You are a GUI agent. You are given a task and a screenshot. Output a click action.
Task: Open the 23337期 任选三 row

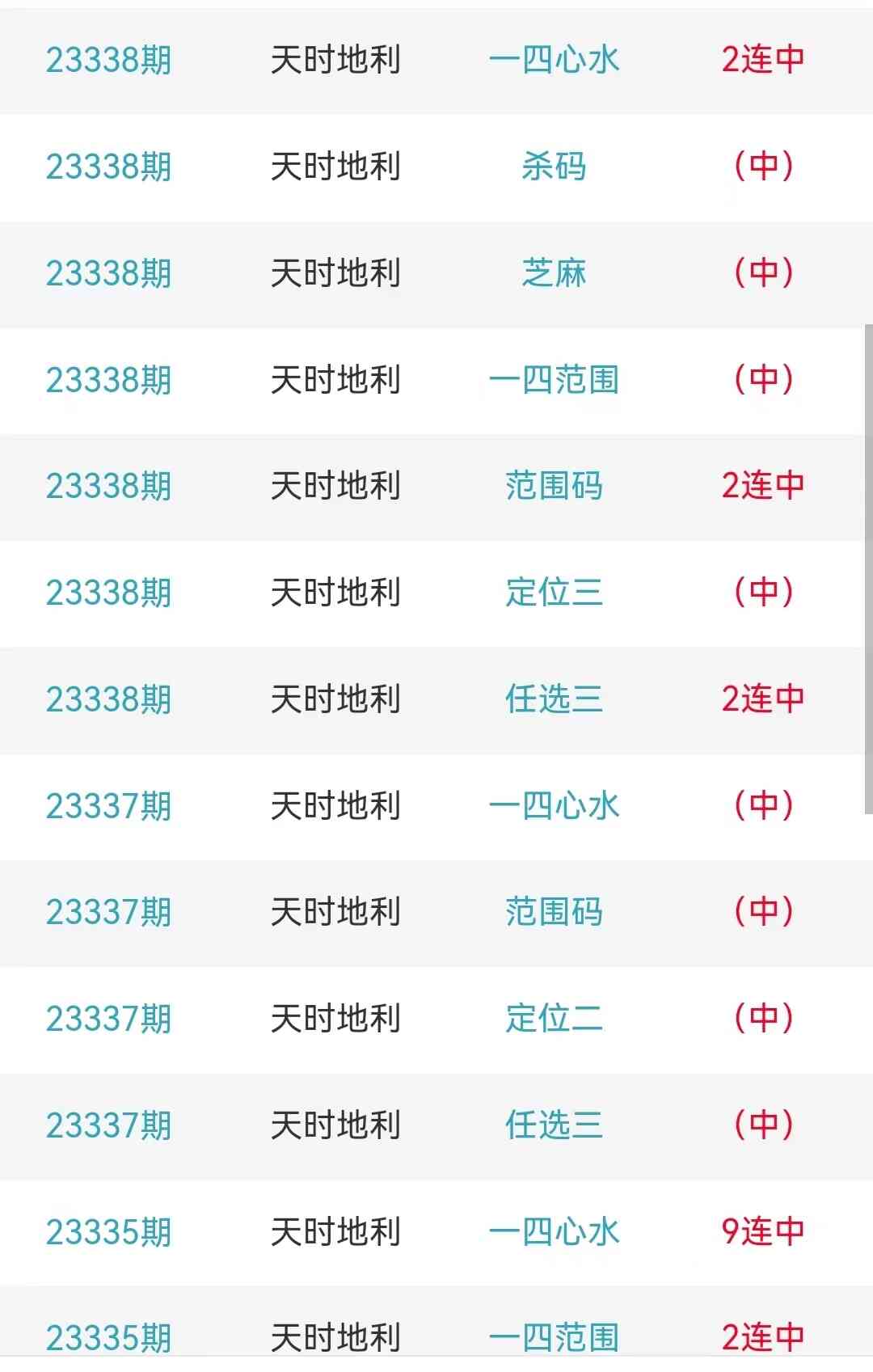pyautogui.click(x=554, y=1125)
